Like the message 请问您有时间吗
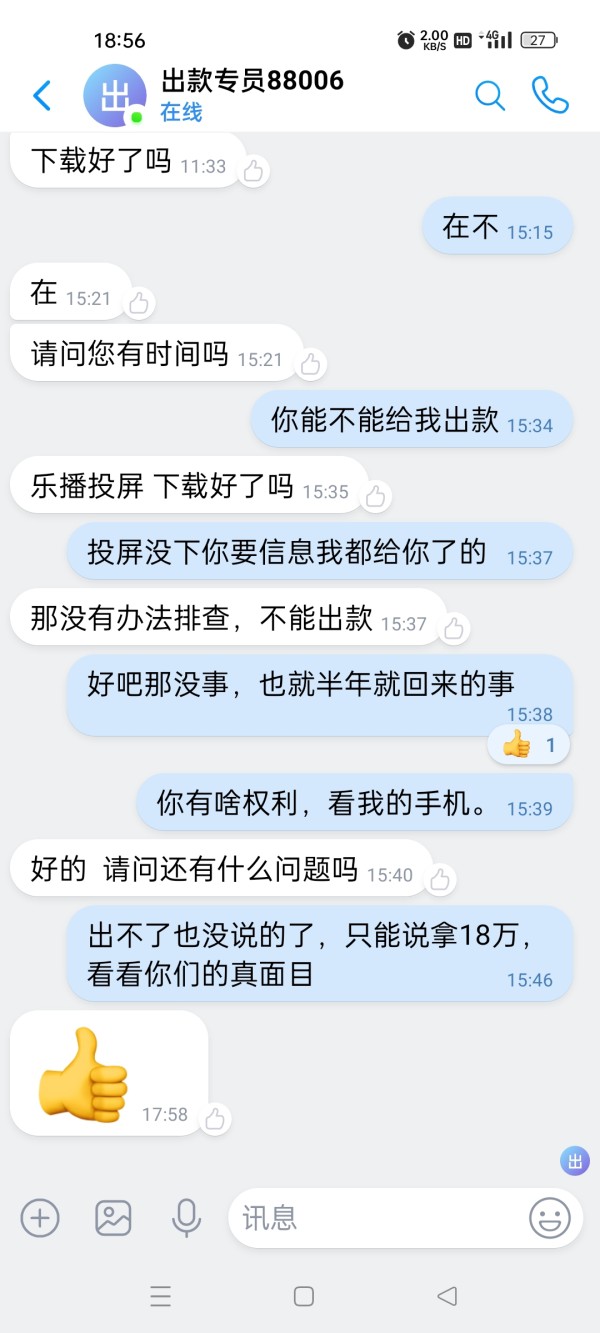 (x=310, y=364)
